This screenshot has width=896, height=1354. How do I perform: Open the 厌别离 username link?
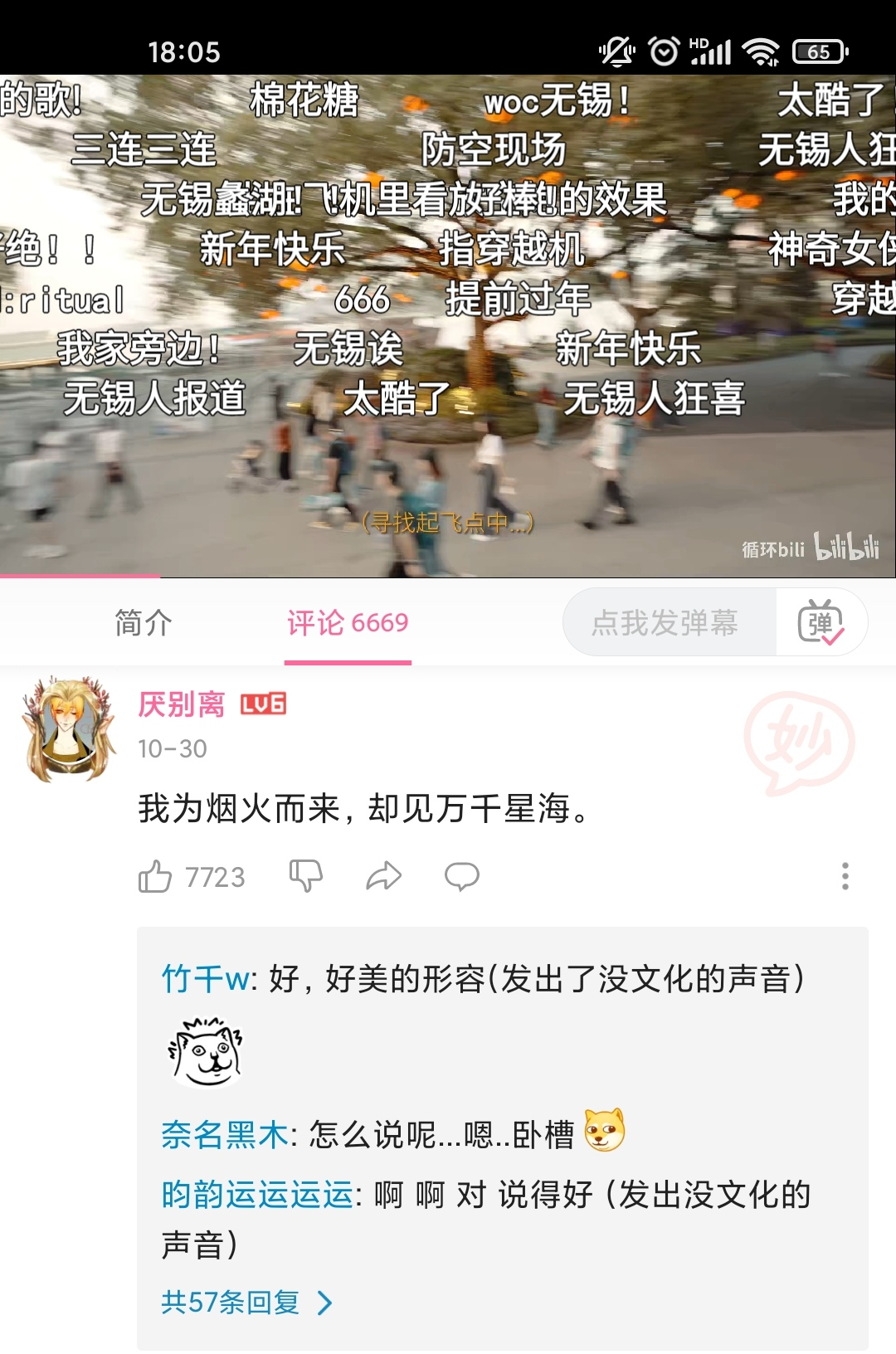point(182,704)
